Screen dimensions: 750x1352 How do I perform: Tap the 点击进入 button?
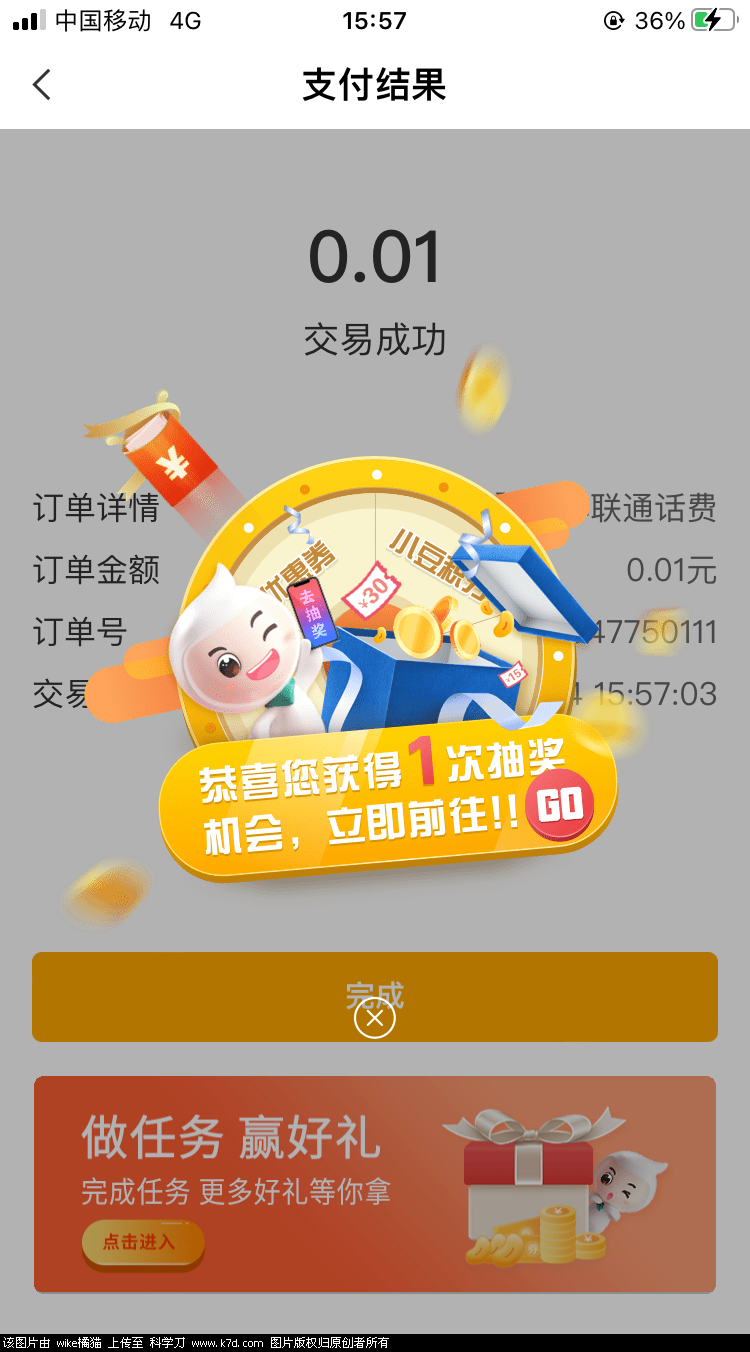coord(142,1243)
